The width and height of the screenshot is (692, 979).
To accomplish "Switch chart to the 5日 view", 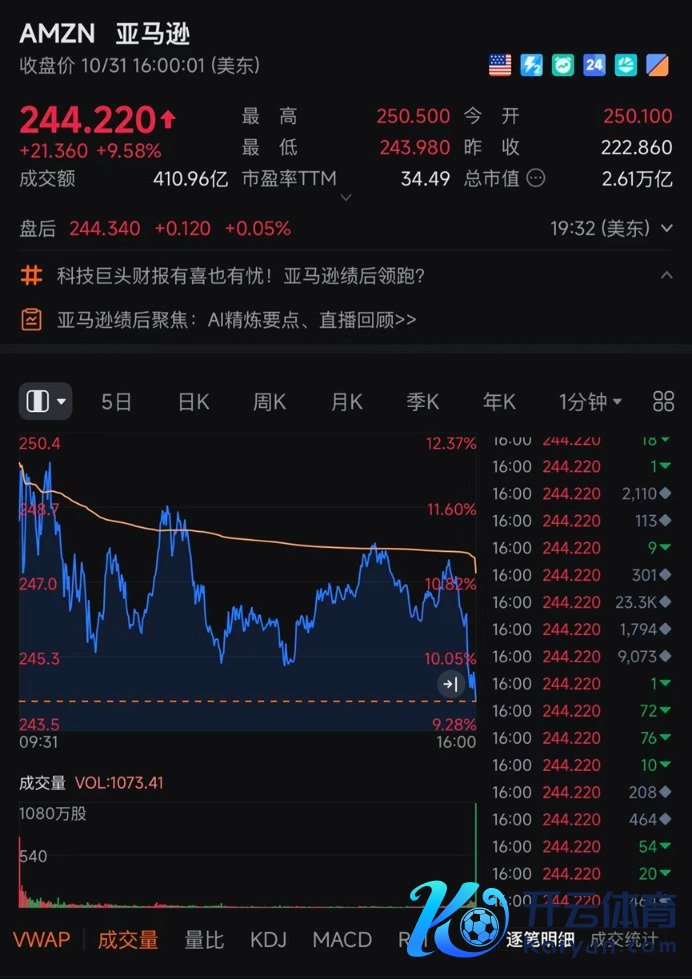I will tap(116, 402).
